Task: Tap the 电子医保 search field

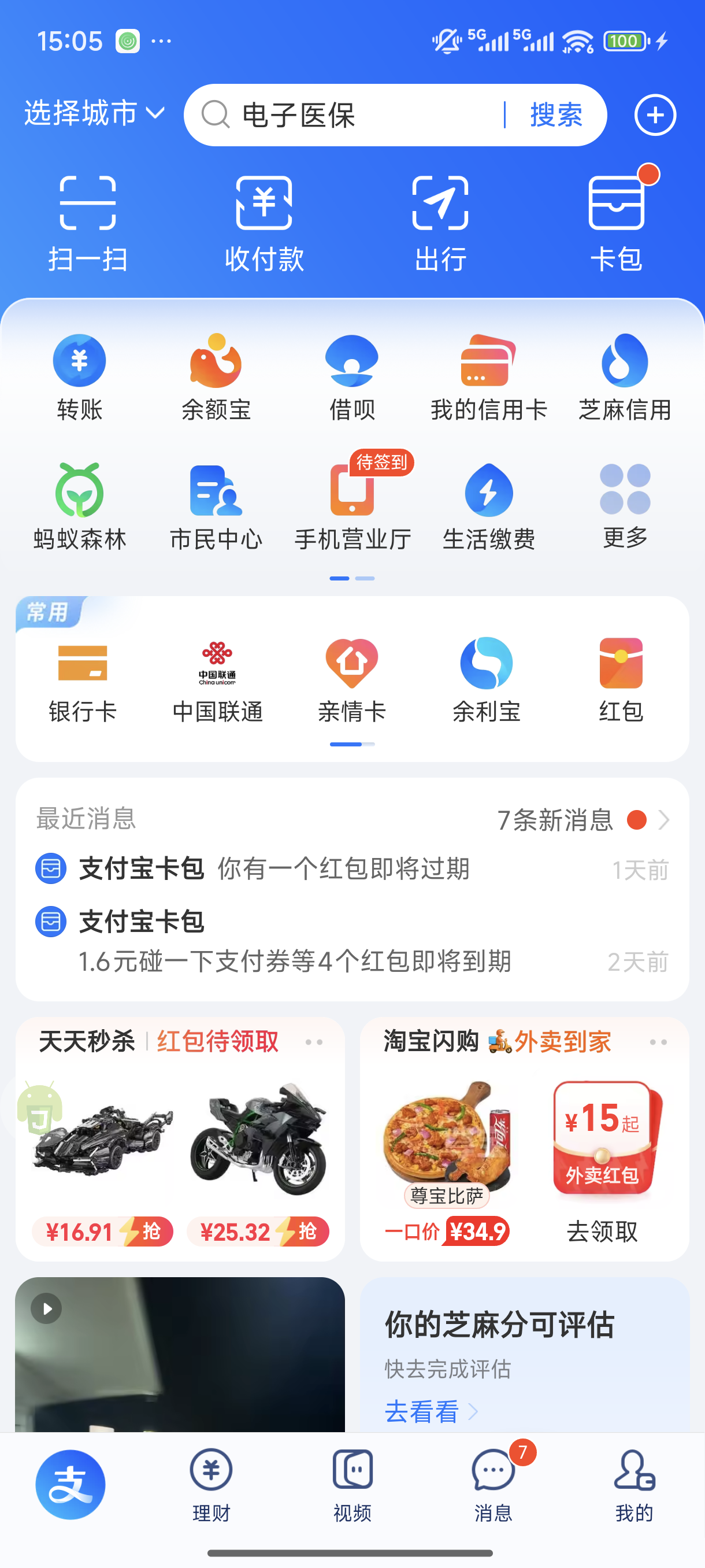Action: [353, 115]
